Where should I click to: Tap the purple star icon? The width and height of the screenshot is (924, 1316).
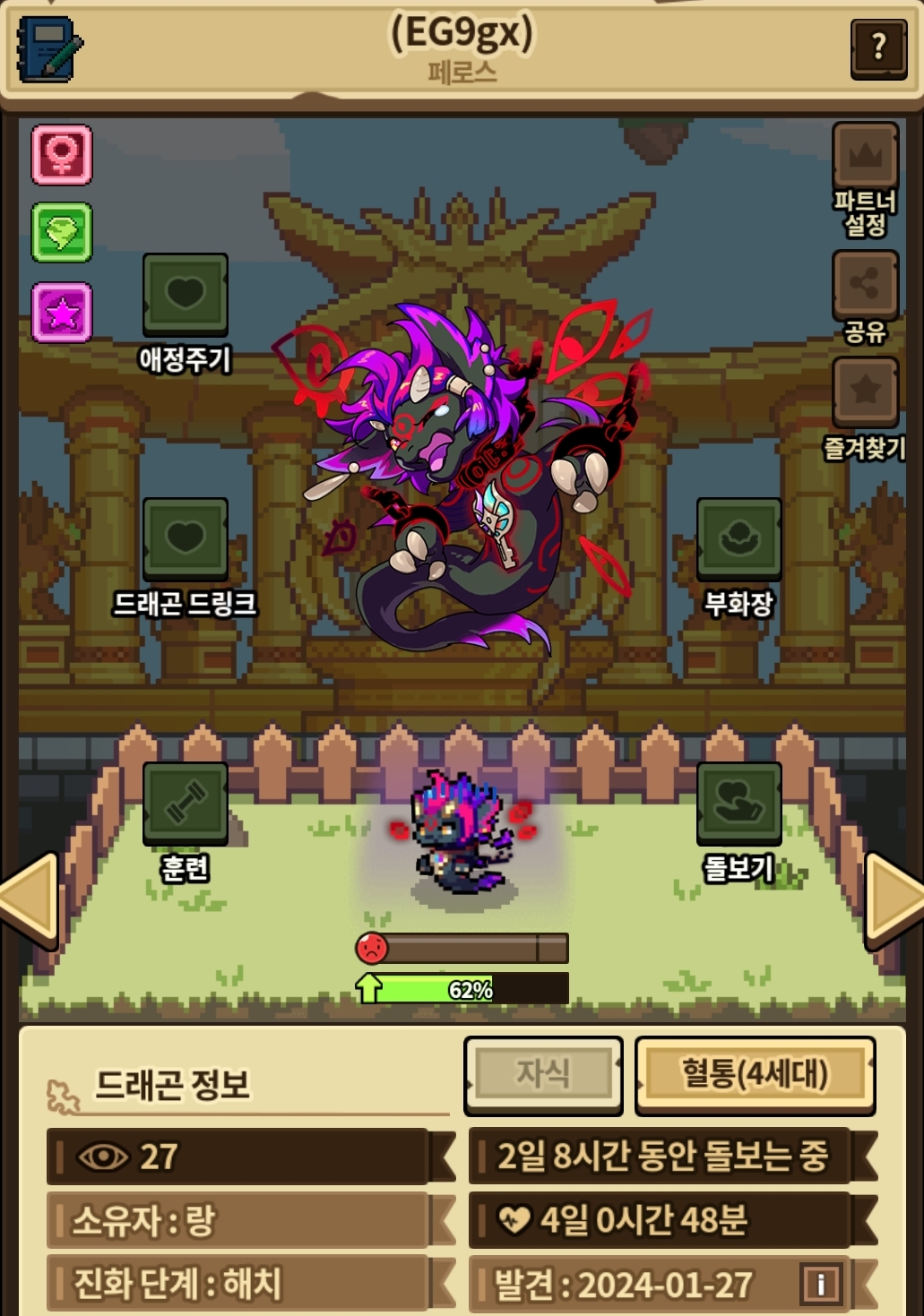click(62, 313)
